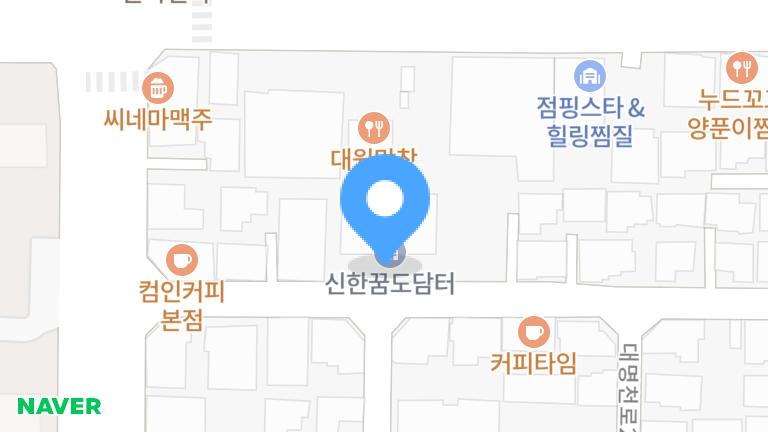768x432 pixels.
Task: Open the 씨네마맥주 pub marker
Action: click(x=158, y=88)
